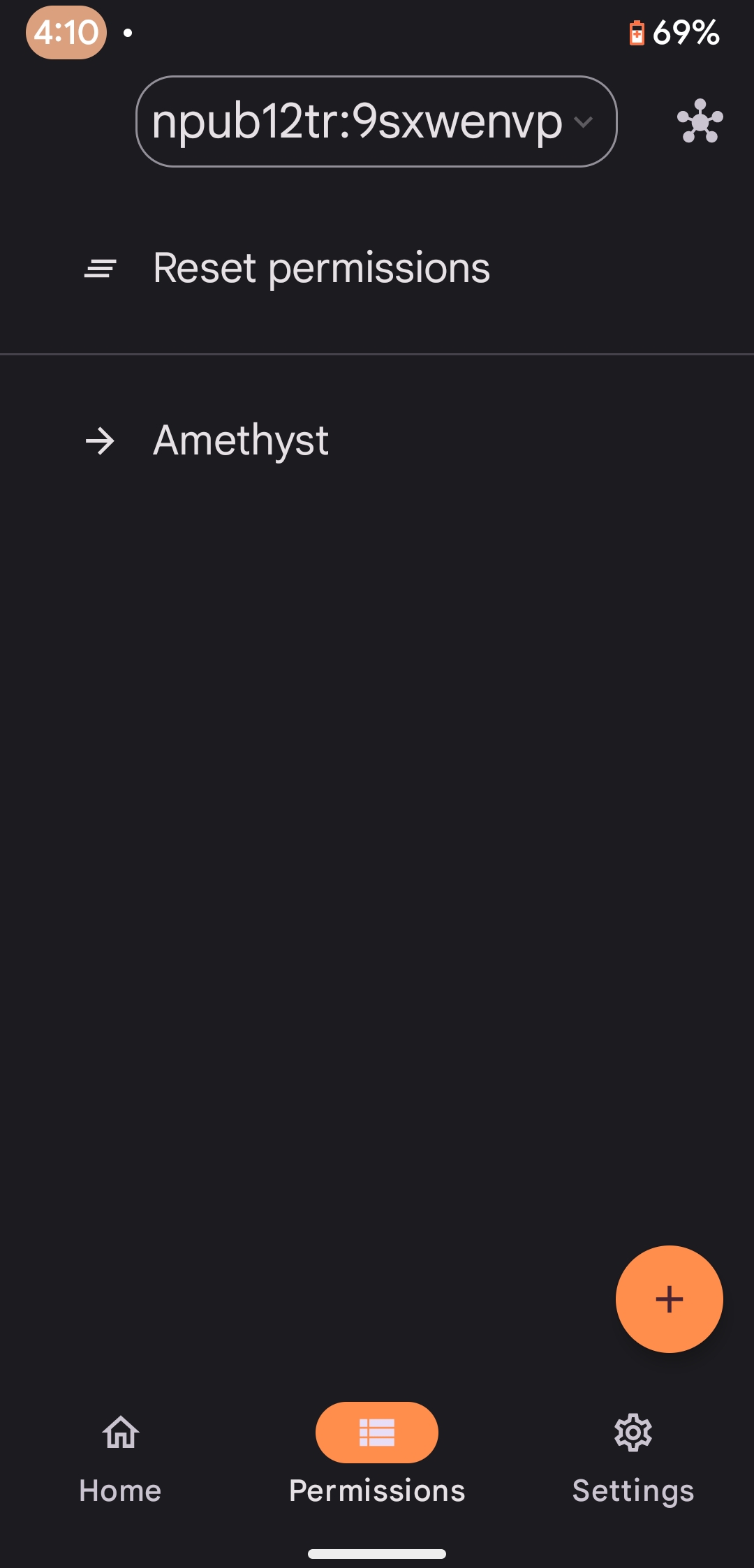This screenshot has width=754, height=1568.
Task: Open the relay network icon
Action: tap(700, 121)
